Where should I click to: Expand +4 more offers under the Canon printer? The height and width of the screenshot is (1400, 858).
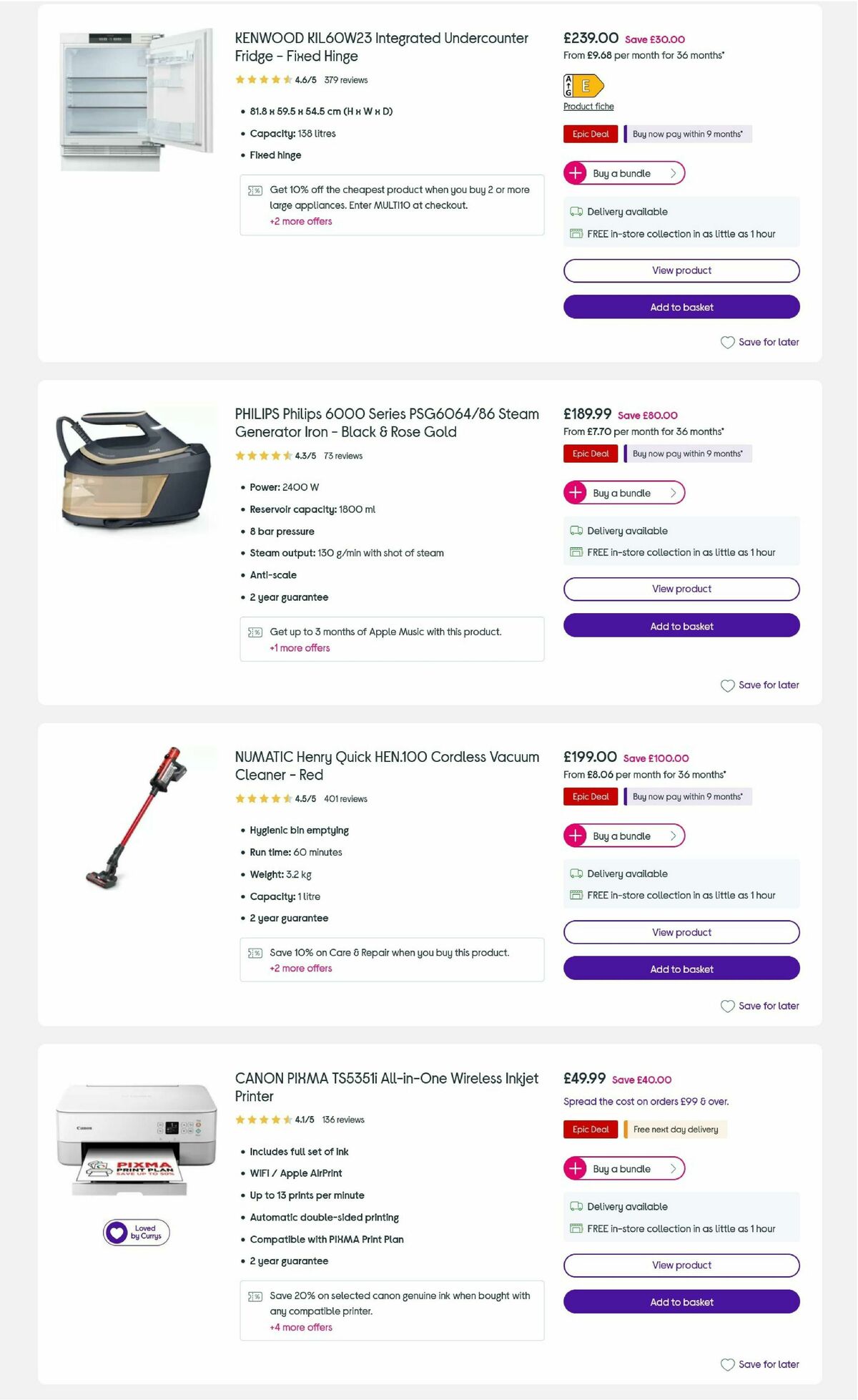pyautogui.click(x=300, y=1327)
